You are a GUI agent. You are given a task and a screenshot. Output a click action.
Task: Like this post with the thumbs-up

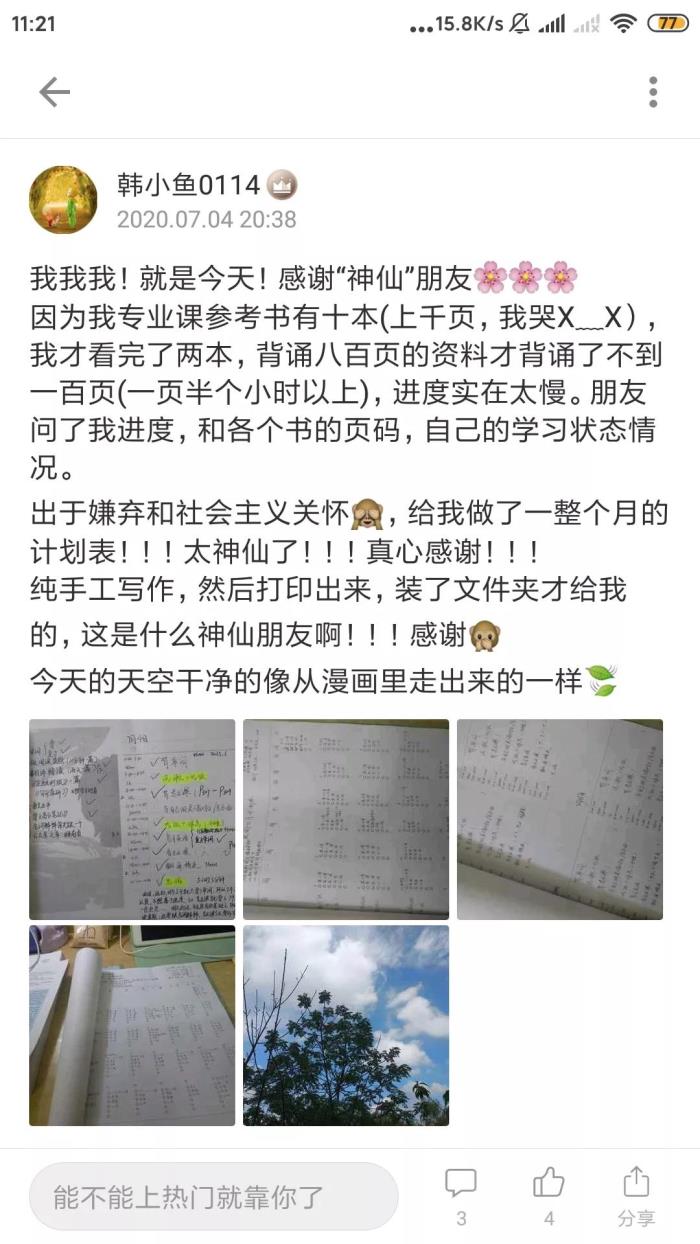coord(549,1195)
